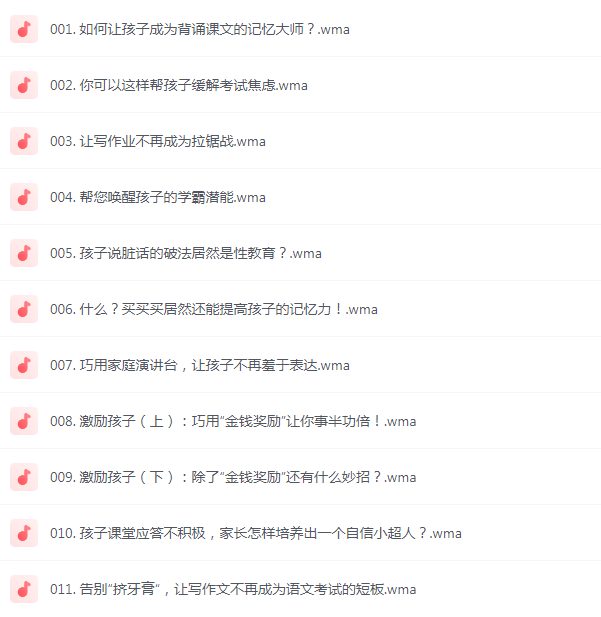601x617 pixels.
Task: Play file 002 on easing exam anxiety
Action: tap(178, 85)
